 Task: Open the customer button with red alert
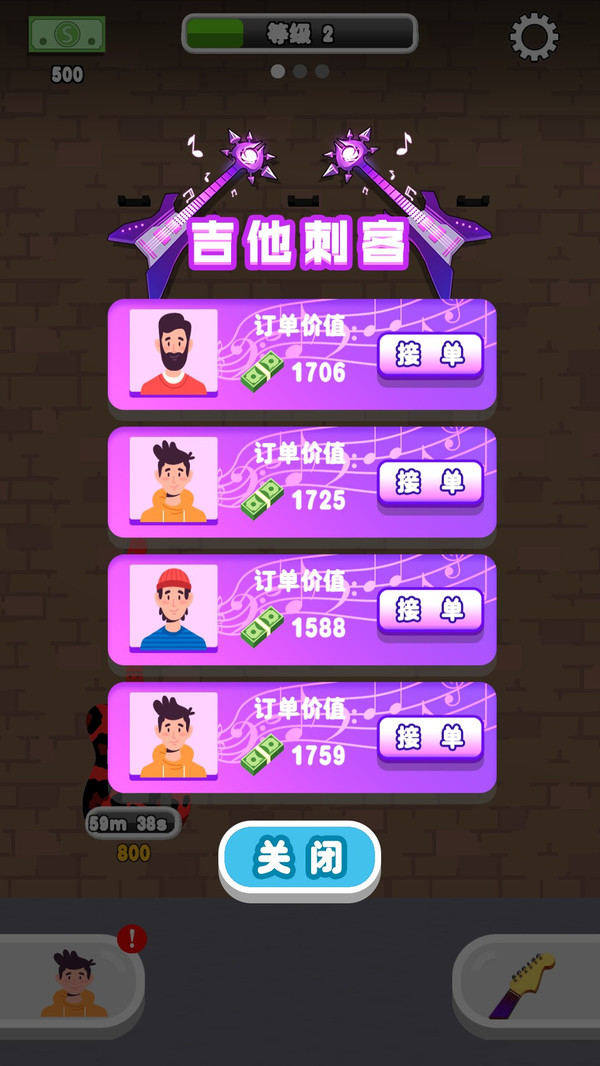tap(72, 982)
